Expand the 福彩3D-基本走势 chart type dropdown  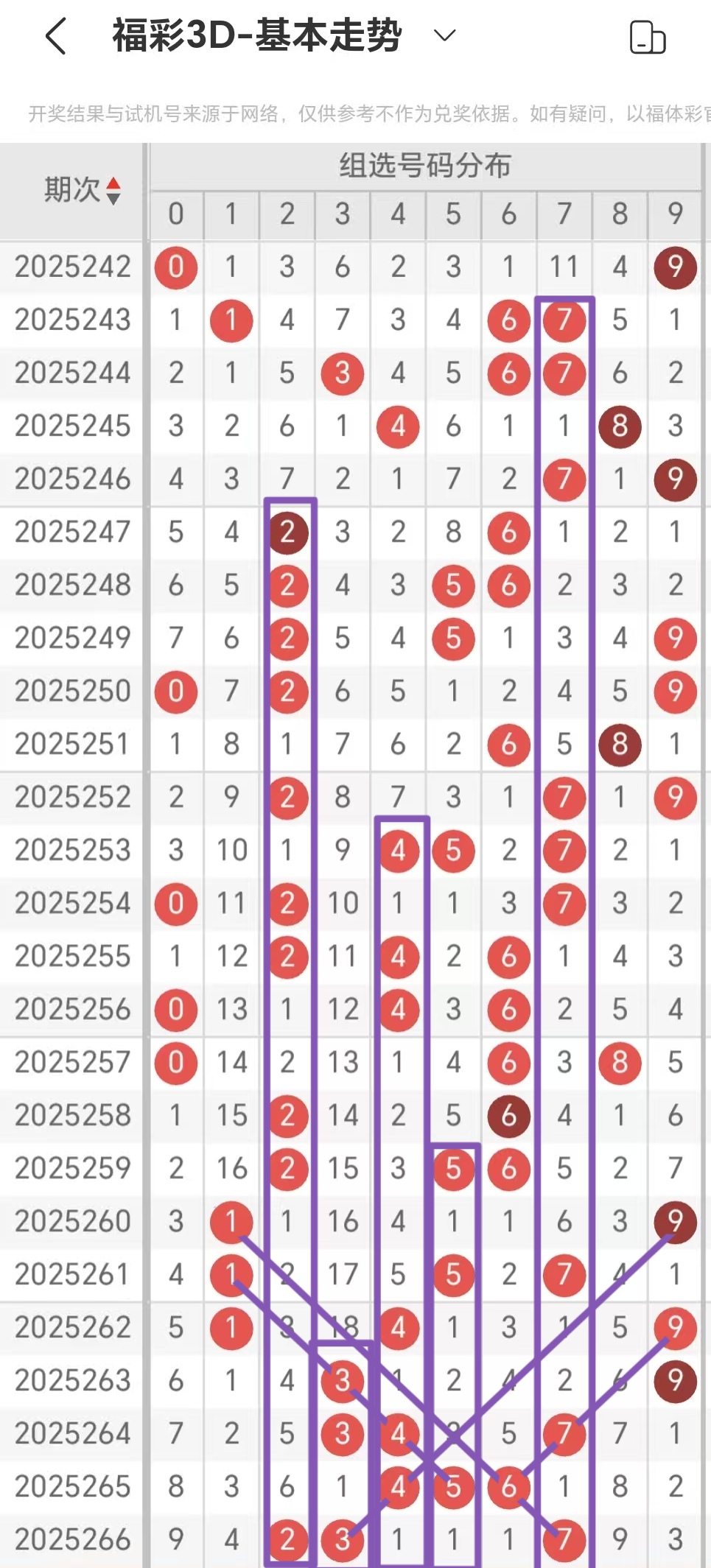point(444,35)
